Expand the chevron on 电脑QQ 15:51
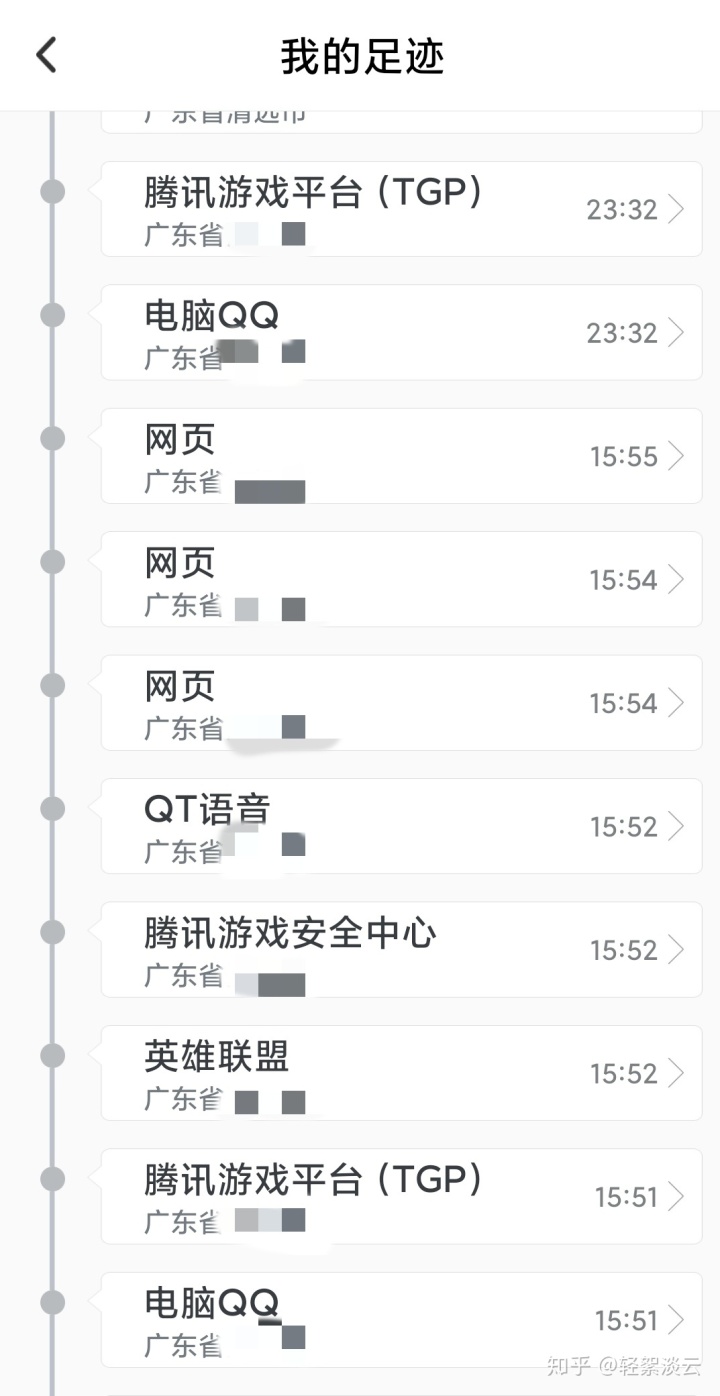 tap(679, 1320)
